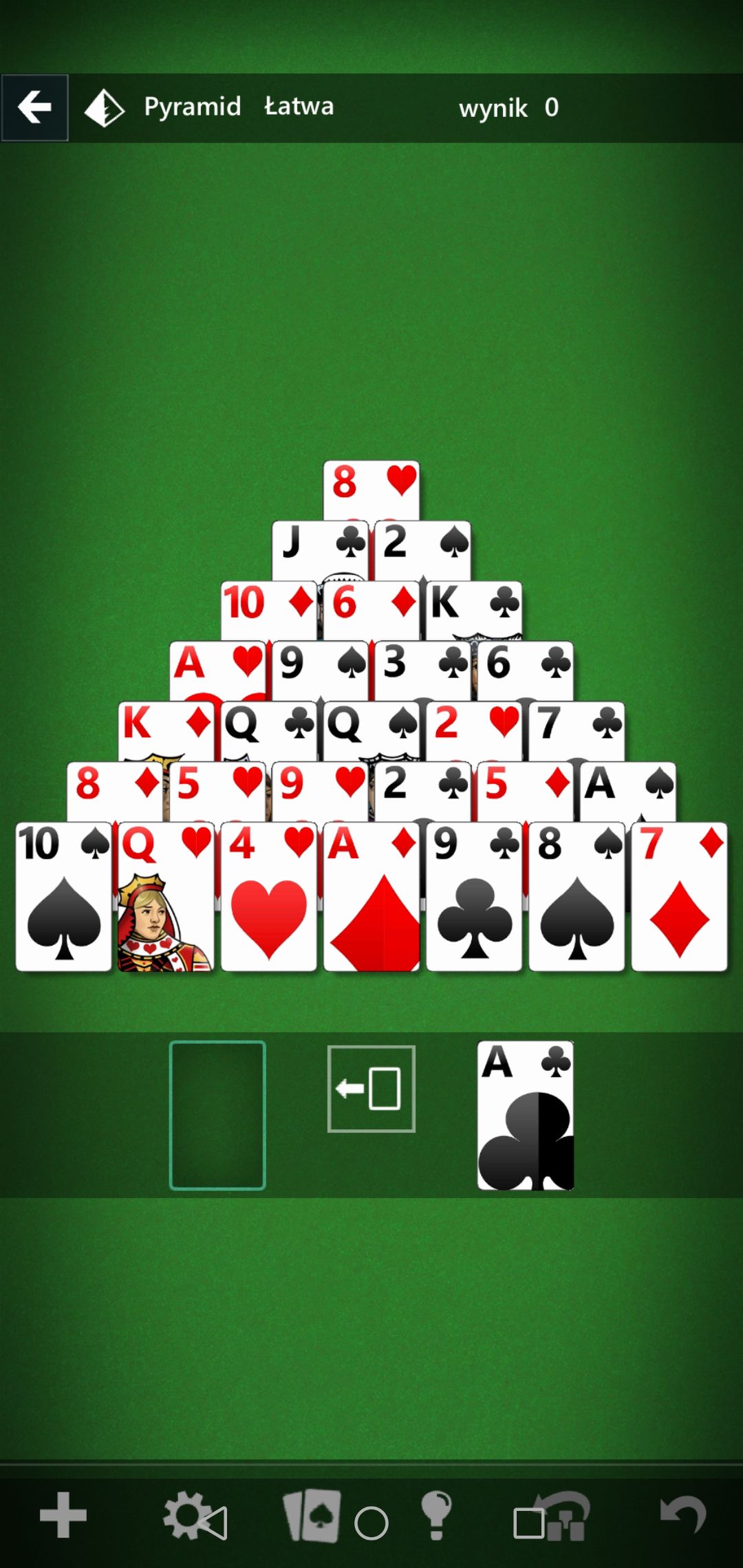The width and height of the screenshot is (743, 1568).
Task: Start a new game with plus icon
Action: pos(63,1514)
